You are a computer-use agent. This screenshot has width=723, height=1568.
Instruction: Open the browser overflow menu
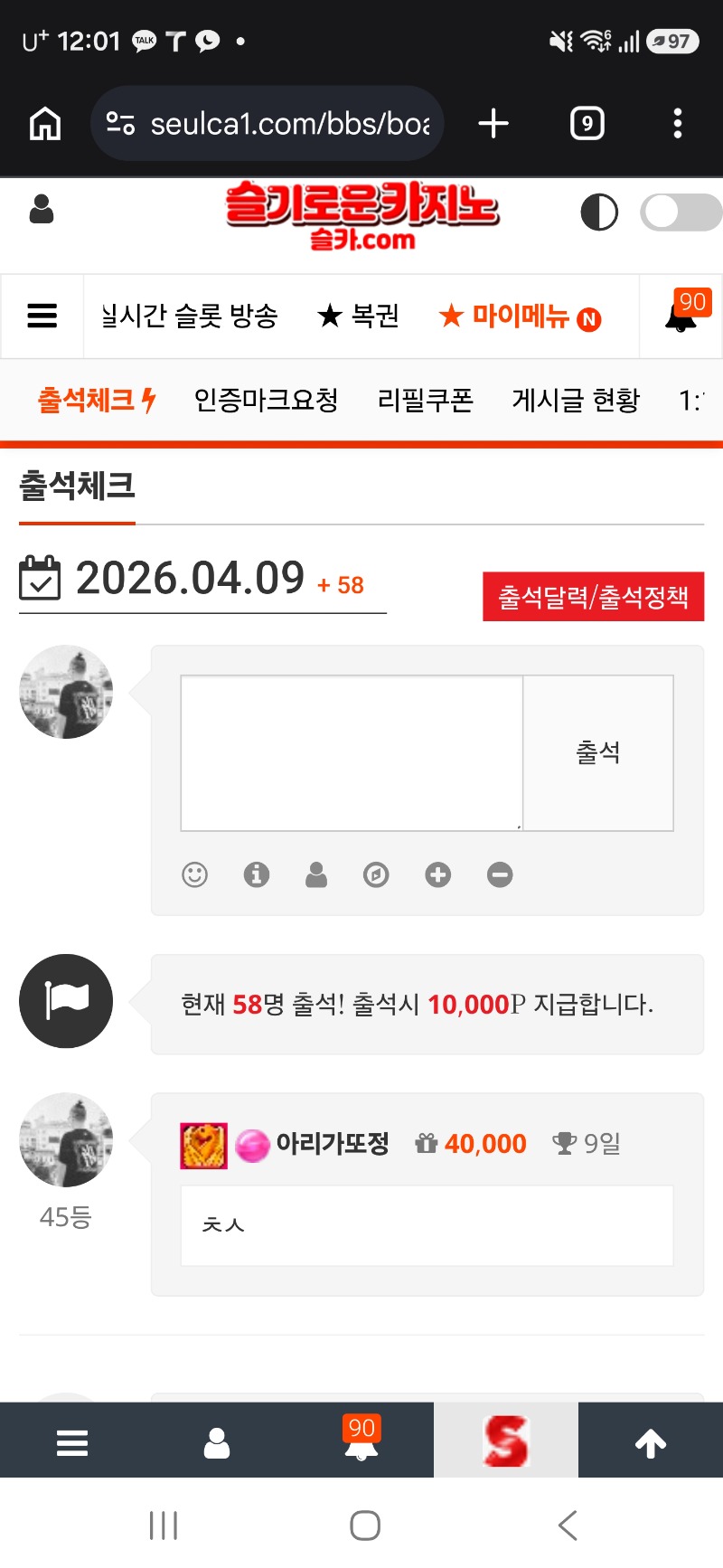click(x=677, y=123)
